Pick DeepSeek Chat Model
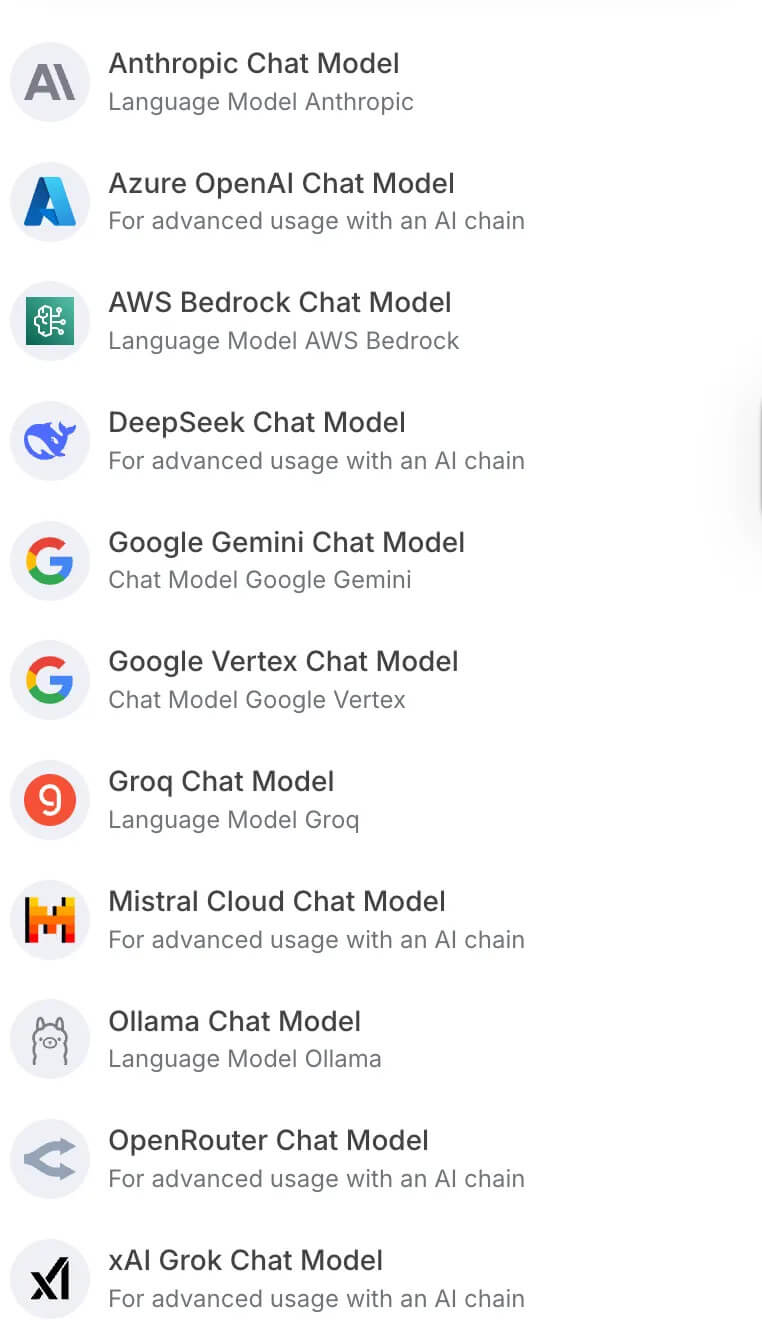 [x=381, y=441]
